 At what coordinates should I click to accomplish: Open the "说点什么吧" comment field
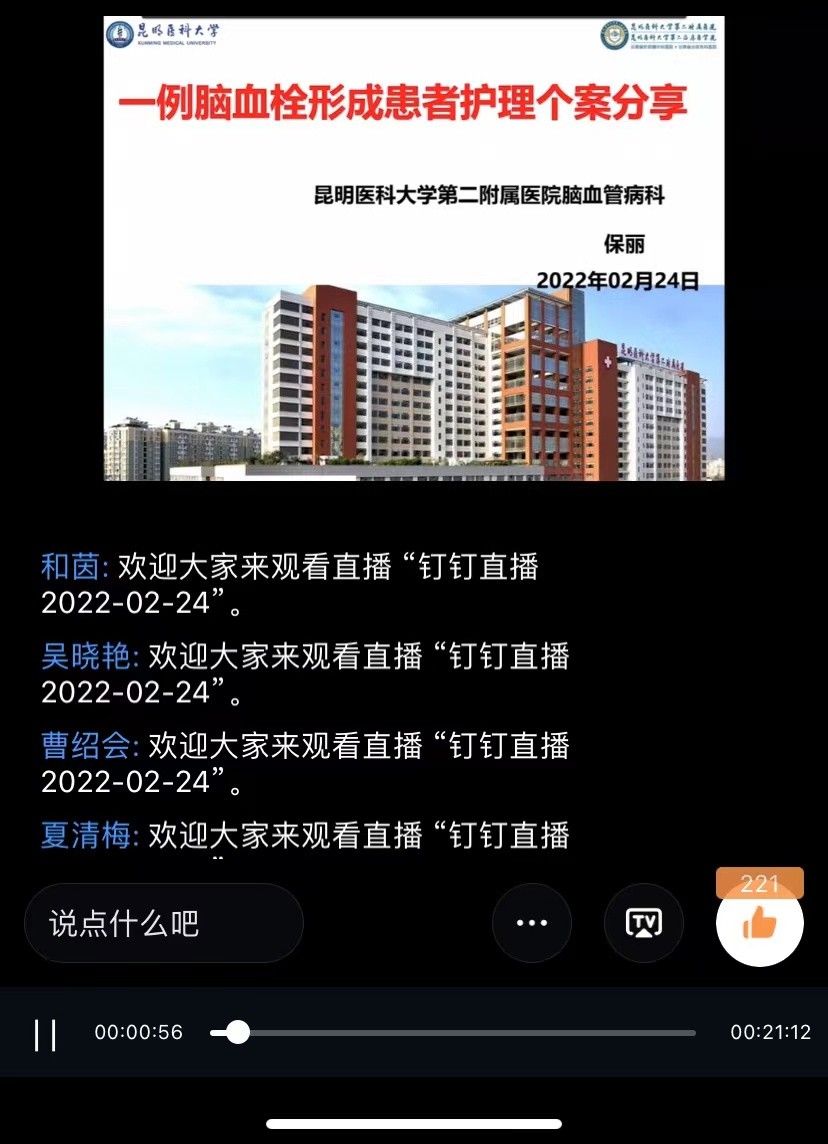(164, 923)
